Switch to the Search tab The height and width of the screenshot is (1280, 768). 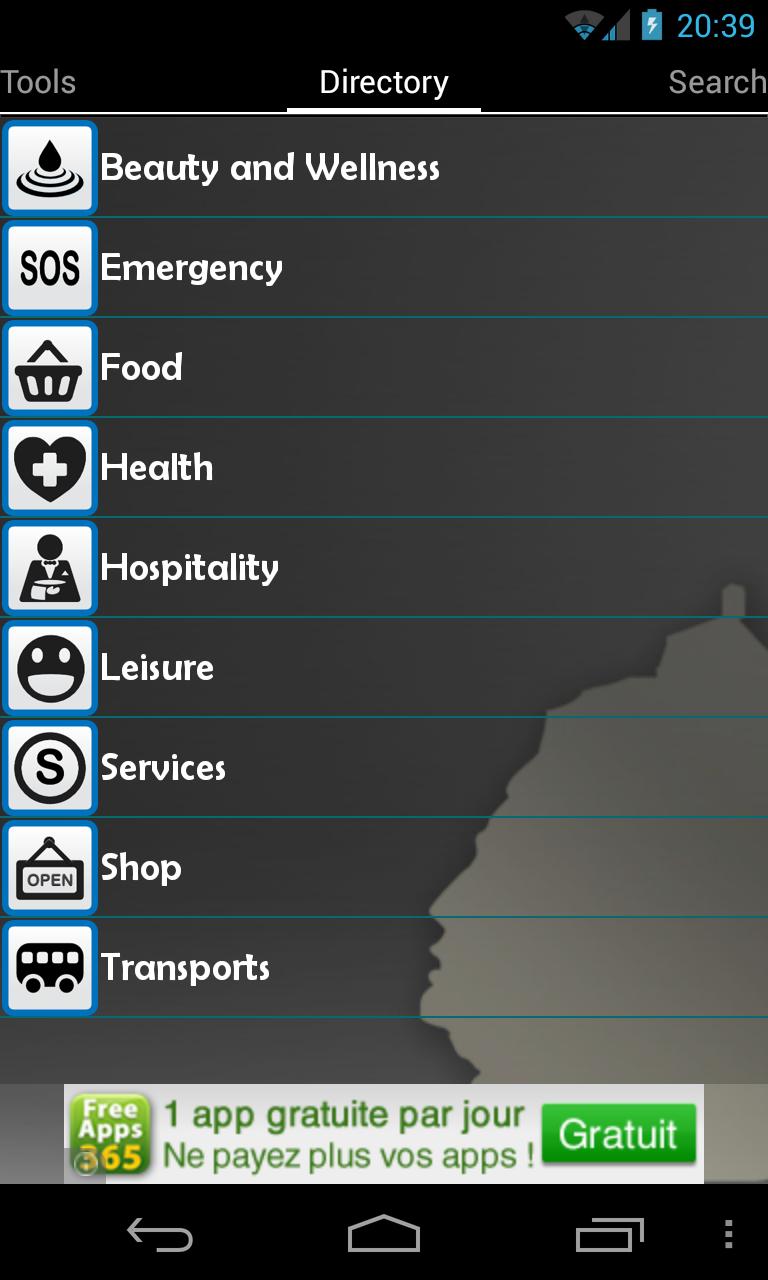click(x=716, y=81)
